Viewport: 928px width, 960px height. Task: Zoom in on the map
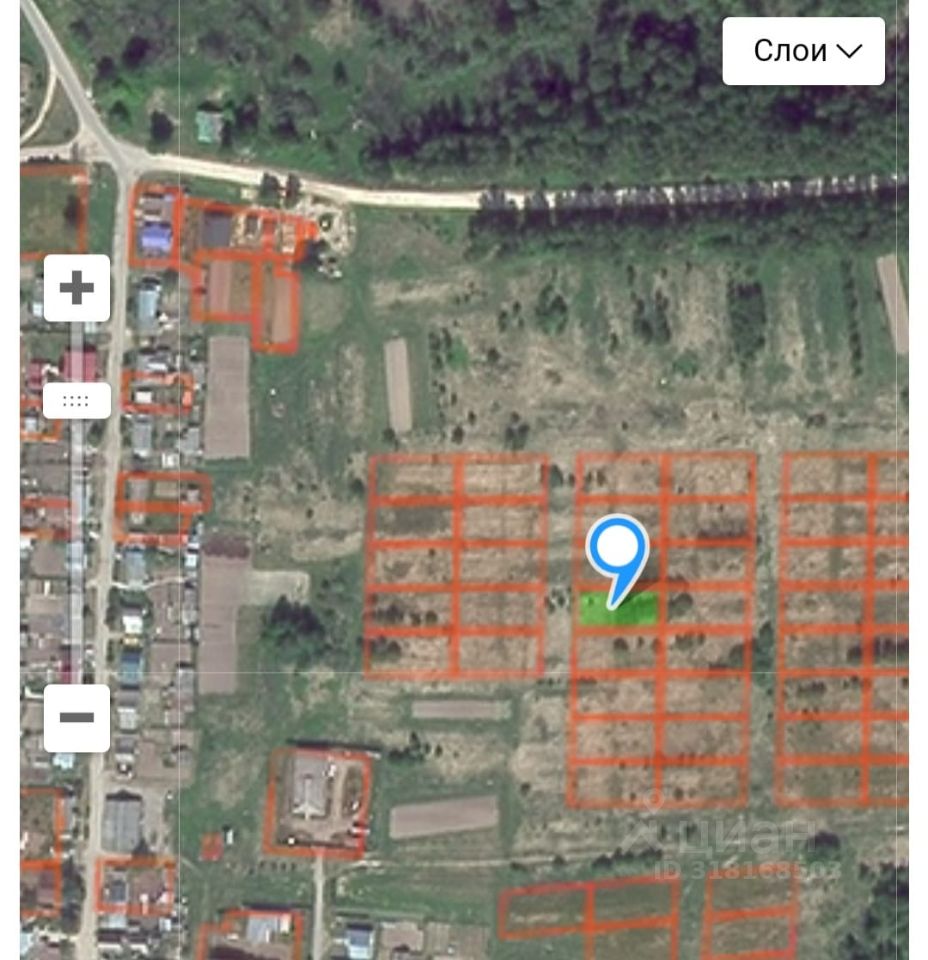pyautogui.click(x=77, y=288)
